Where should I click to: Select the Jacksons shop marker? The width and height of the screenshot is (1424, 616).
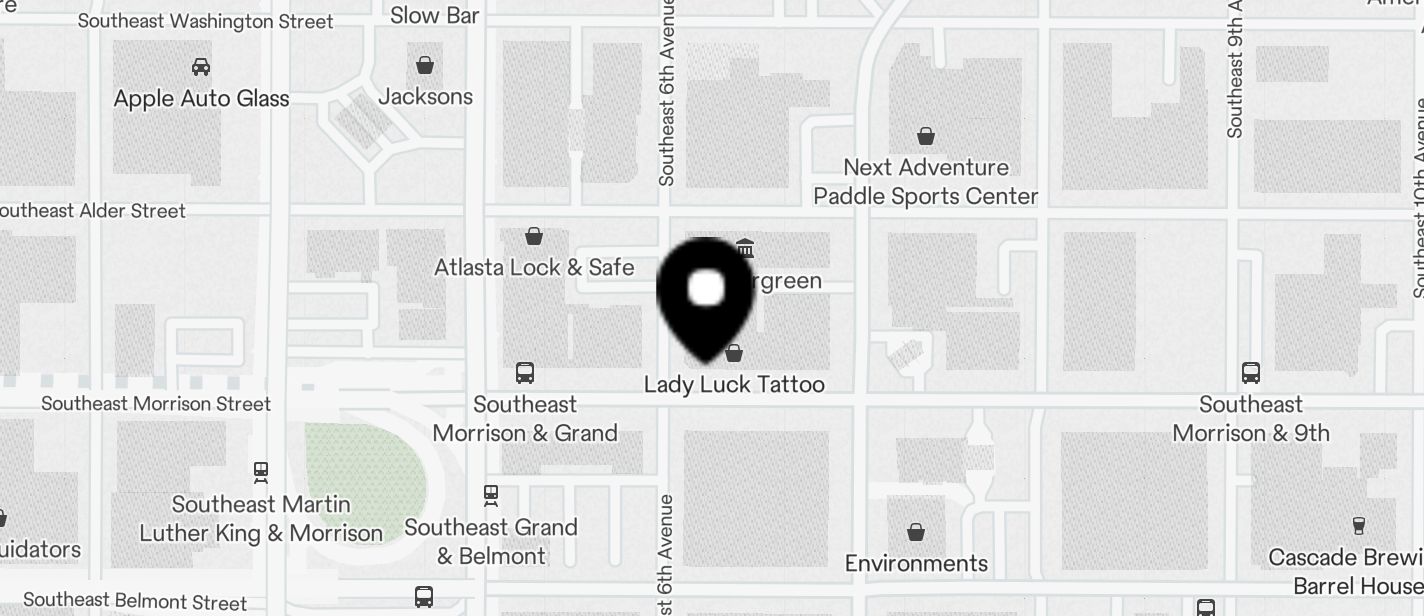(x=425, y=66)
